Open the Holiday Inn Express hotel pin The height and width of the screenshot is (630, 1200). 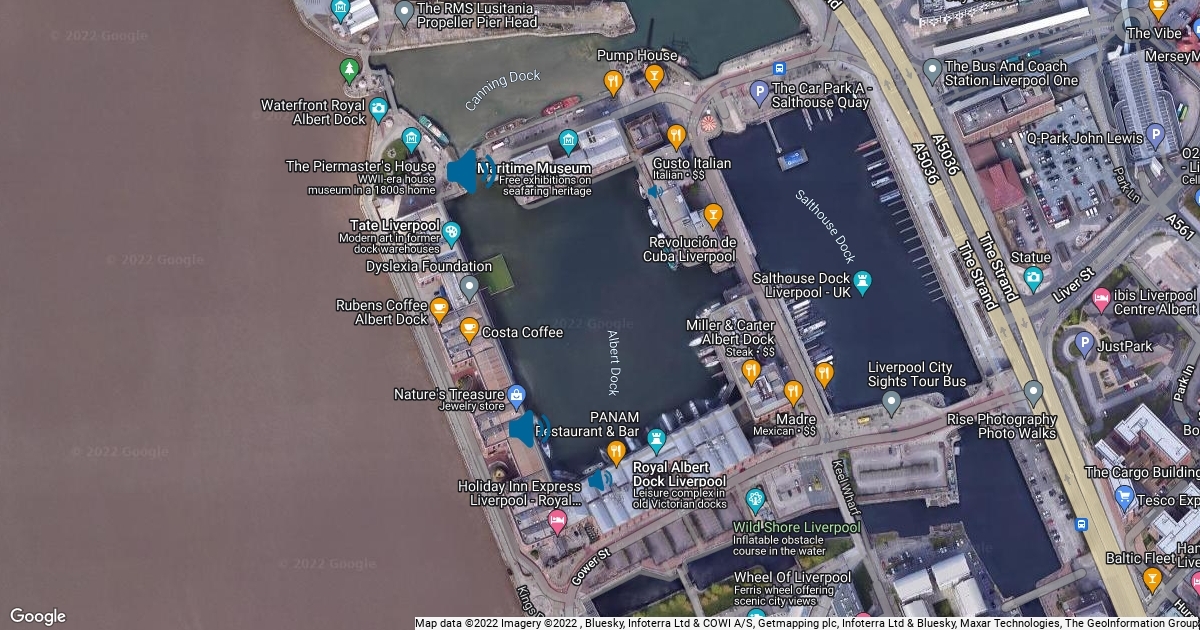click(557, 521)
